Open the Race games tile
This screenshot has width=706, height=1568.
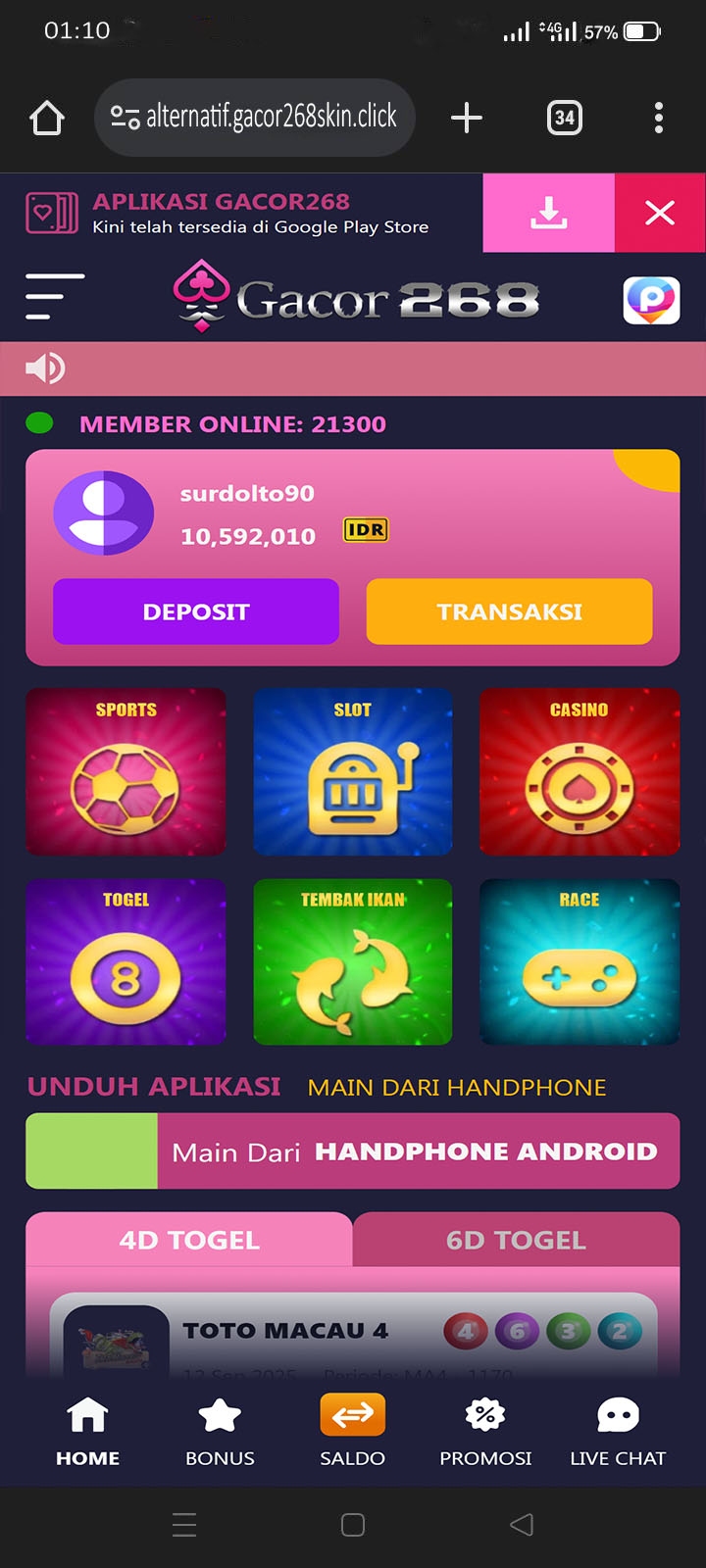point(580,961)
